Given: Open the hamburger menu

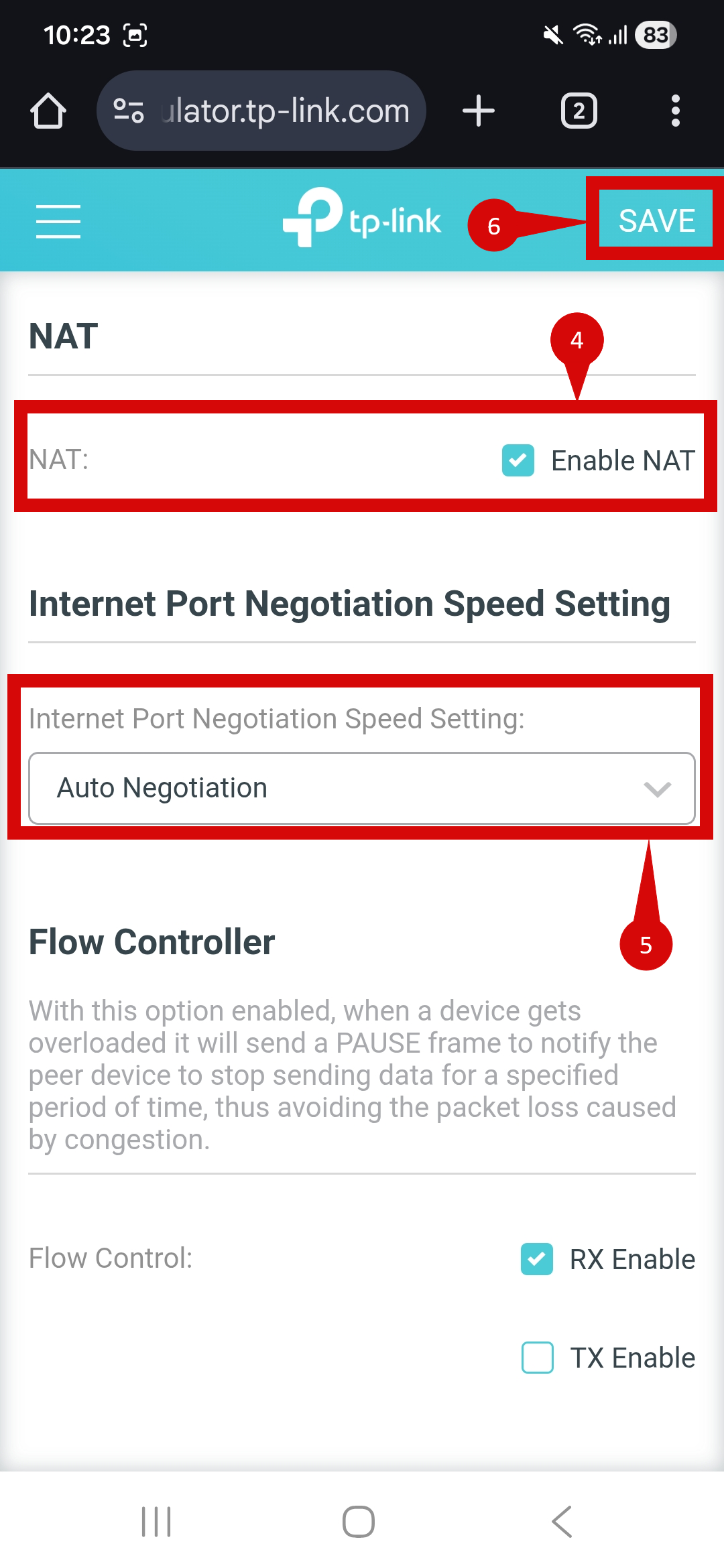Looking at the screenshot, I should (58, 222).
